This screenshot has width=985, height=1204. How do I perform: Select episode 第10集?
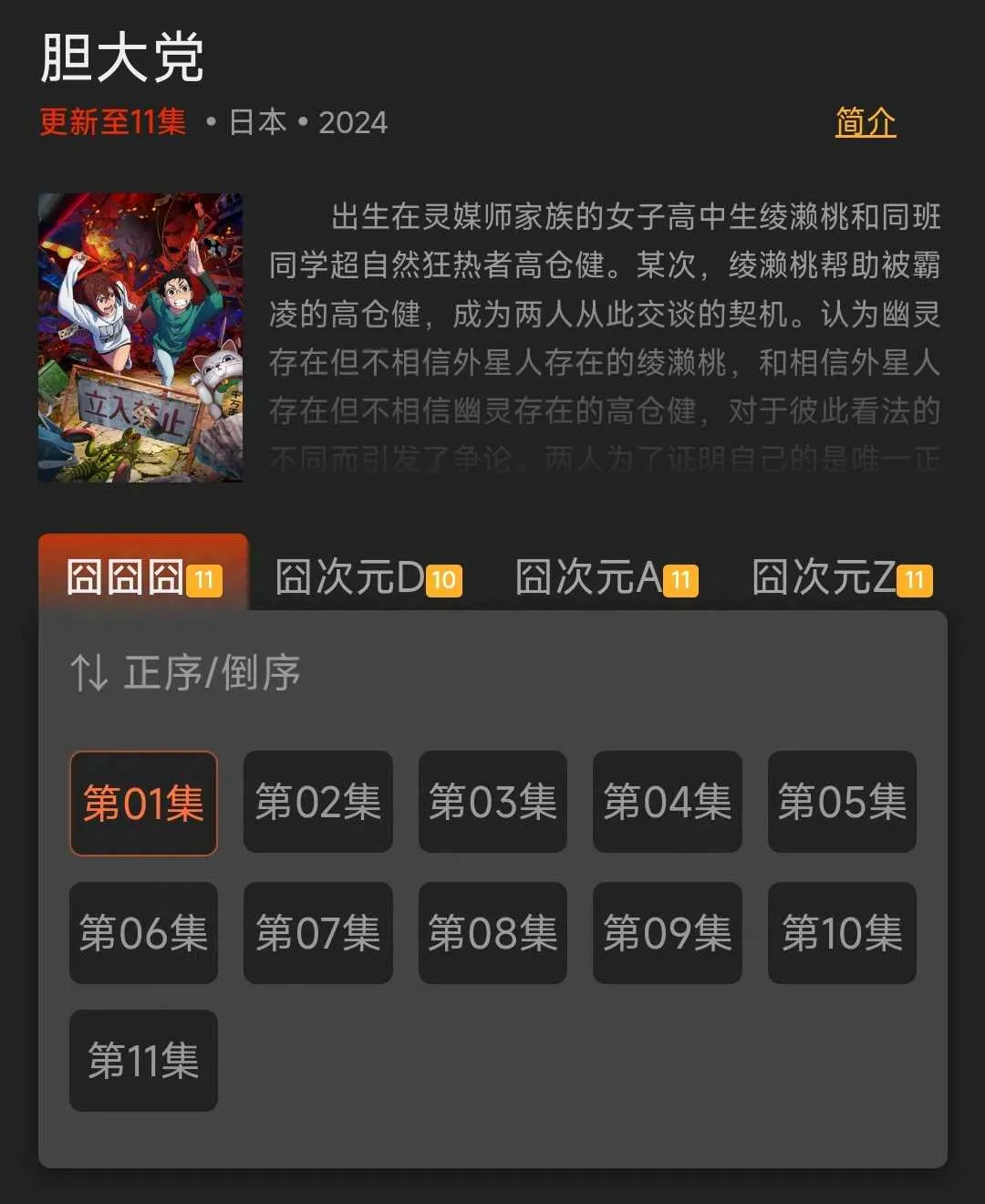(841, 932)
